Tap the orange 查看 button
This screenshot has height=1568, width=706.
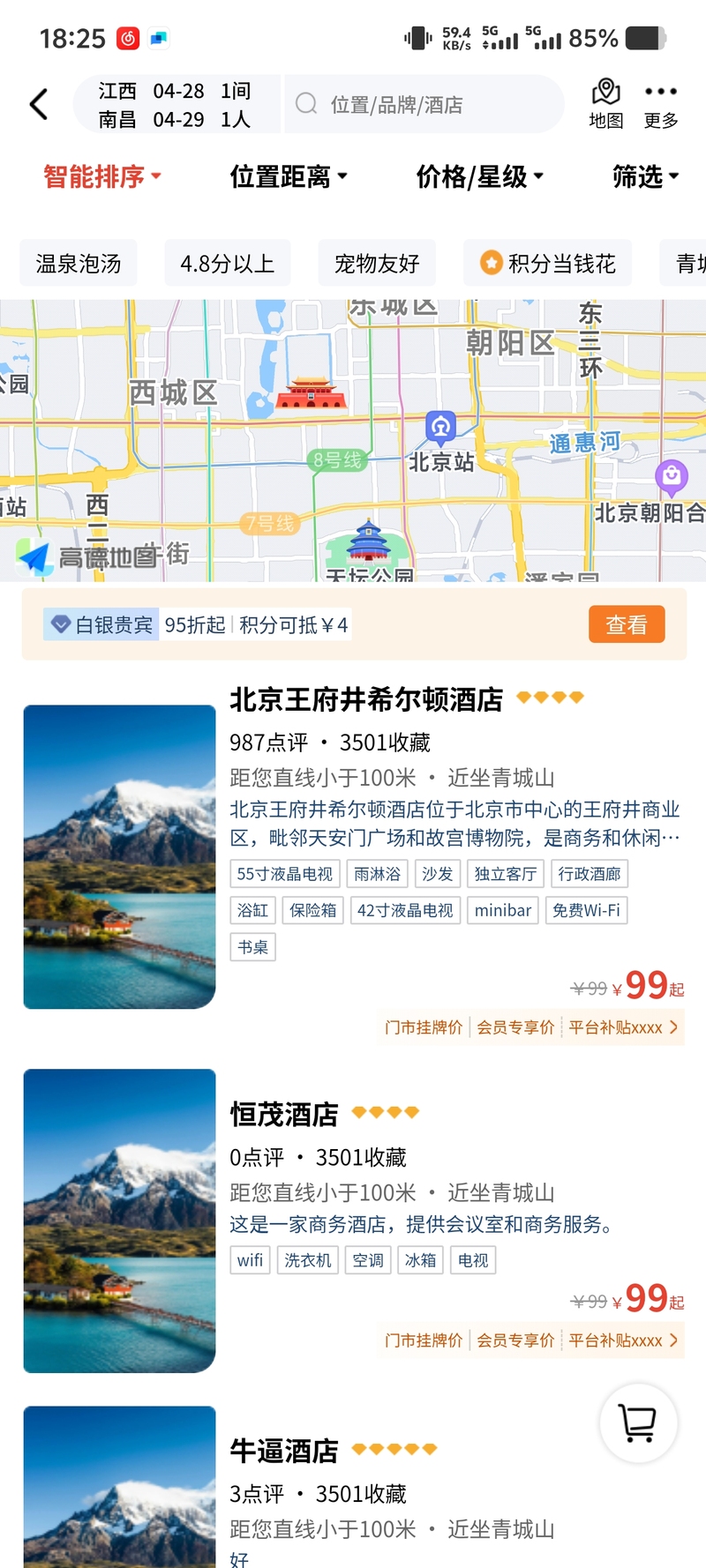coord(627,624)
